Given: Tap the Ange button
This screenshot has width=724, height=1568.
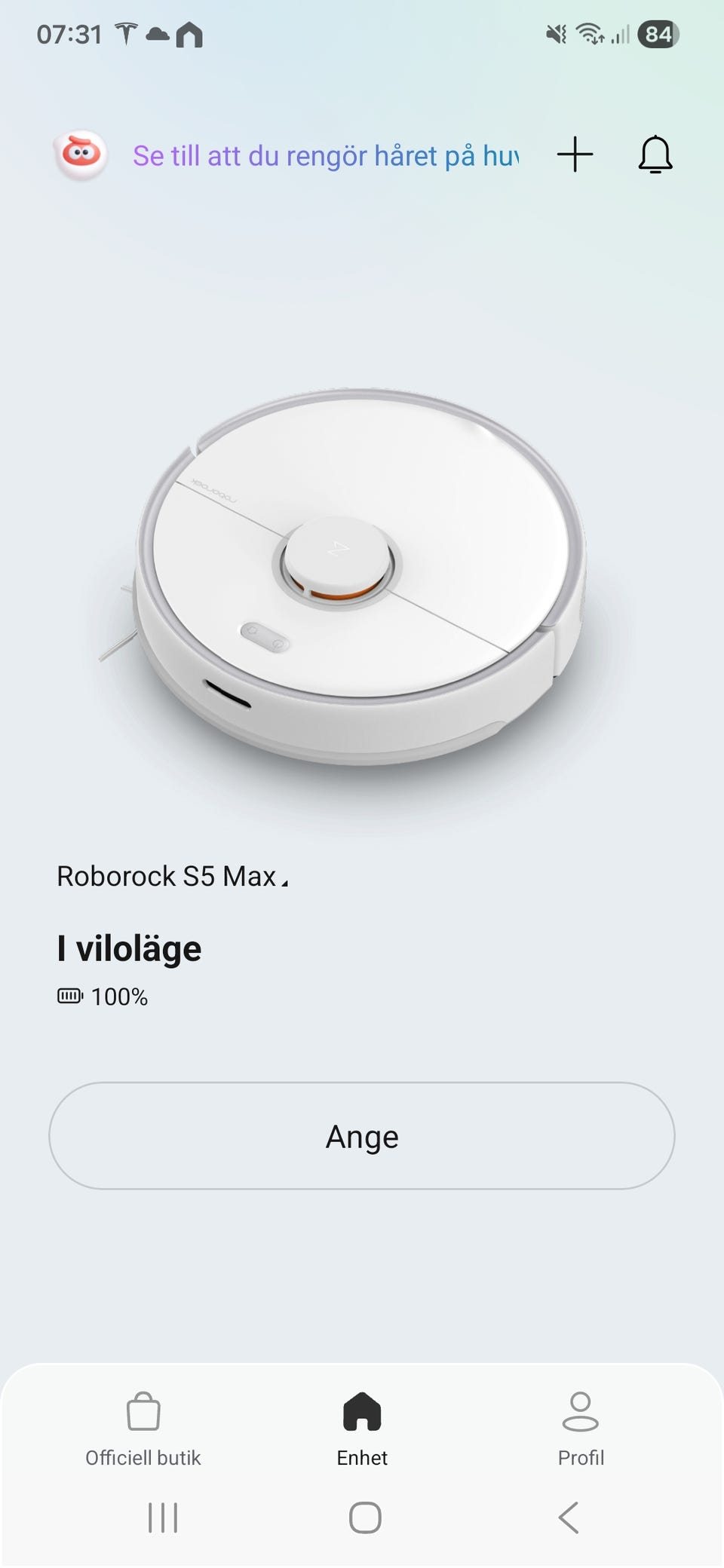Looking at the screenshot, I should coord(362,1136).
